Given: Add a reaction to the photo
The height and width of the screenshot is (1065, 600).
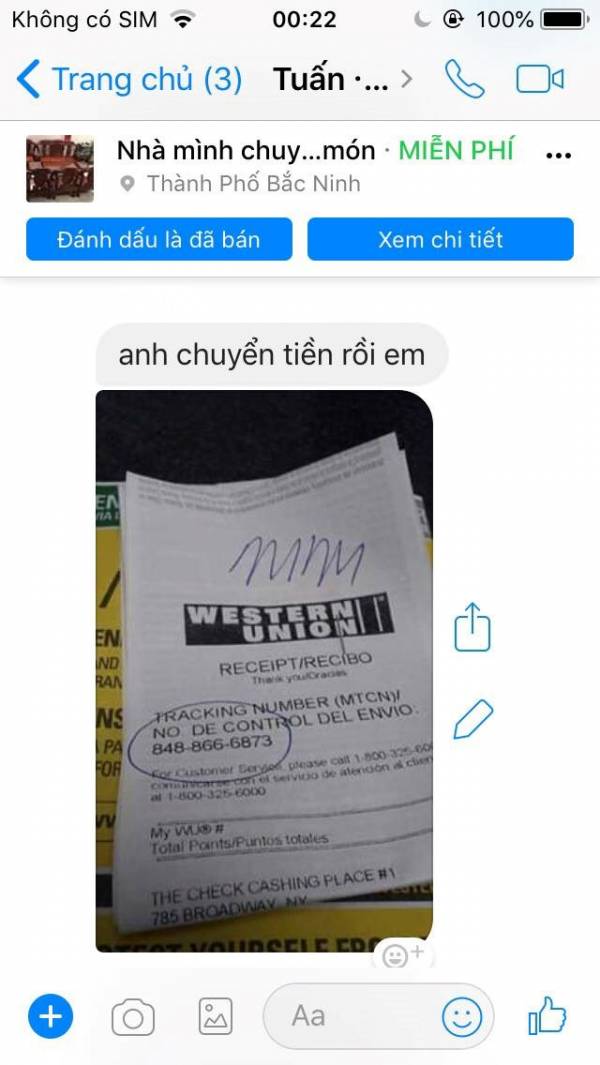Looking at the screenshot, I should tap(403, 955).
